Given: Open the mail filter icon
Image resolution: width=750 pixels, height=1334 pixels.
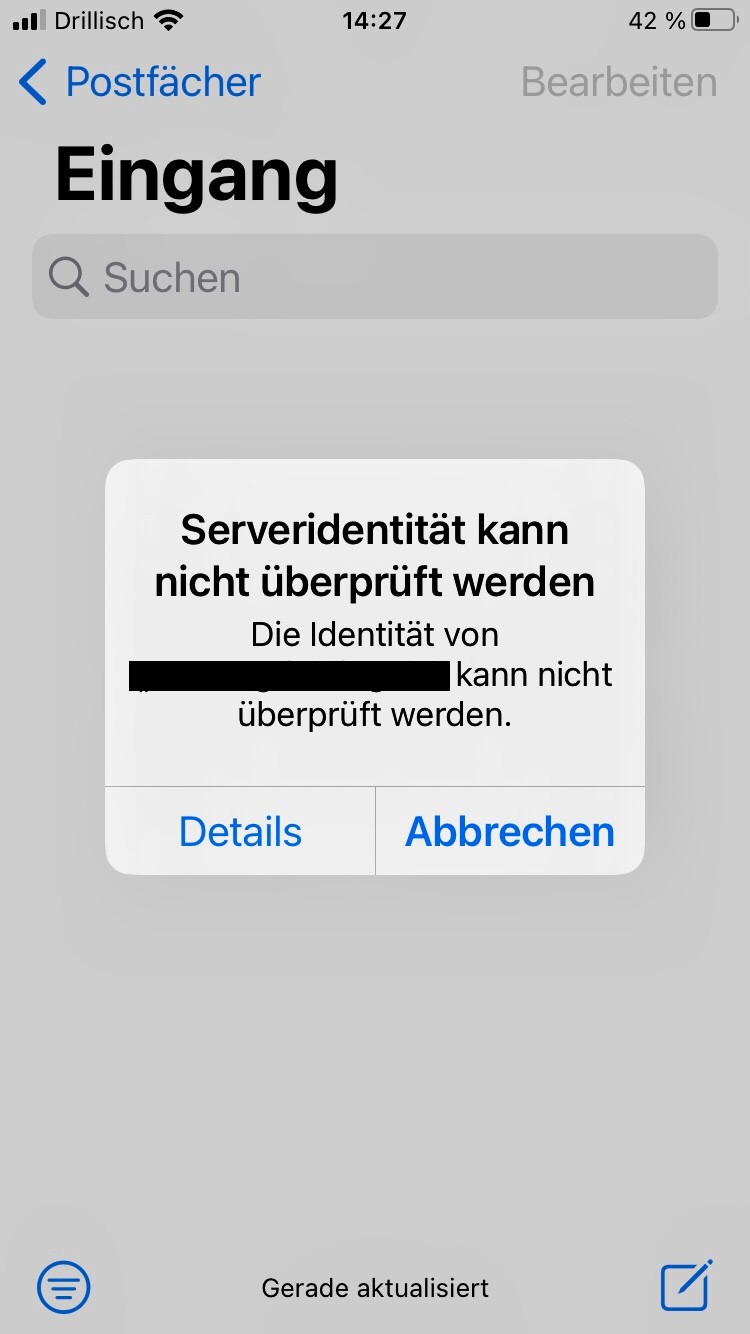Looking at the screenshot, I should coord(64,1285).
